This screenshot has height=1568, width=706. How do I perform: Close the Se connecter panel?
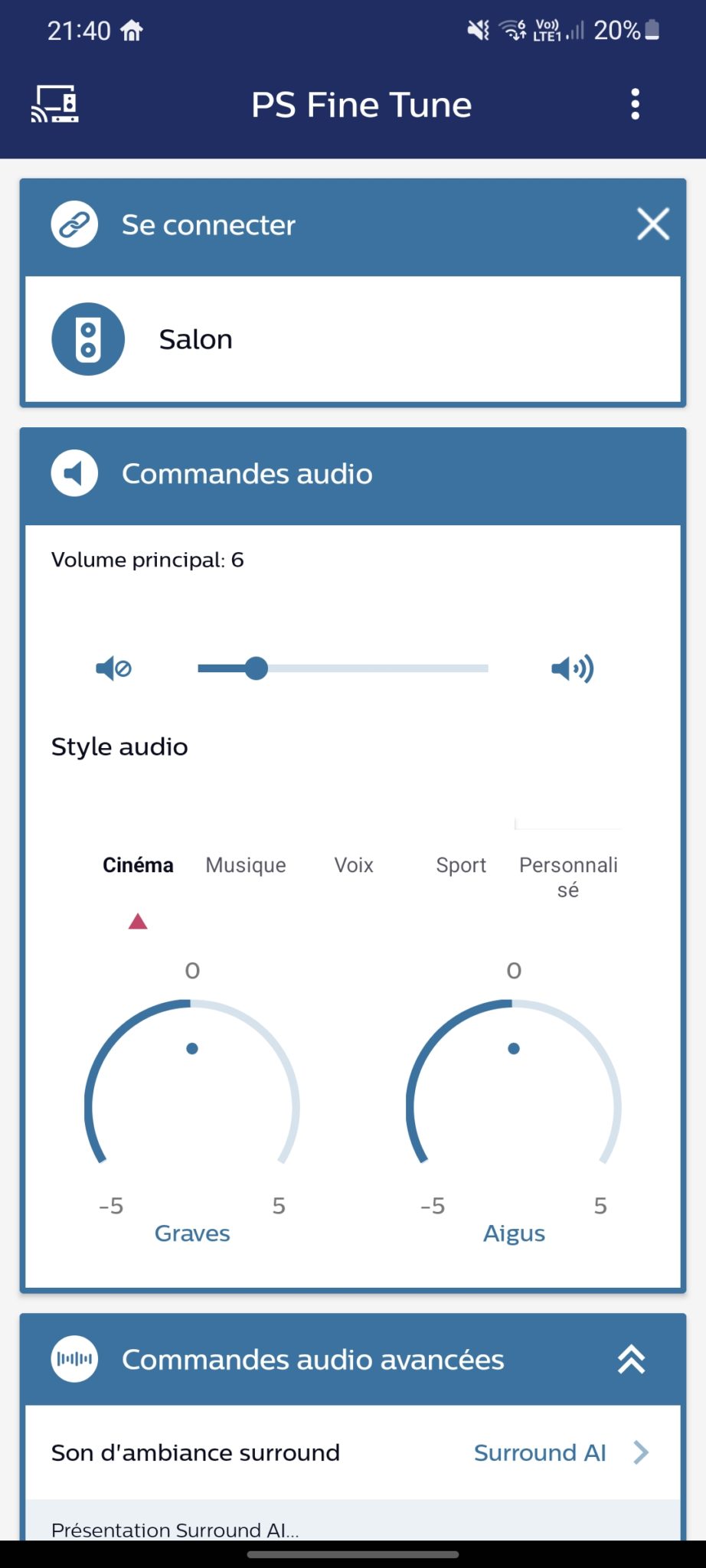point(653,224)
